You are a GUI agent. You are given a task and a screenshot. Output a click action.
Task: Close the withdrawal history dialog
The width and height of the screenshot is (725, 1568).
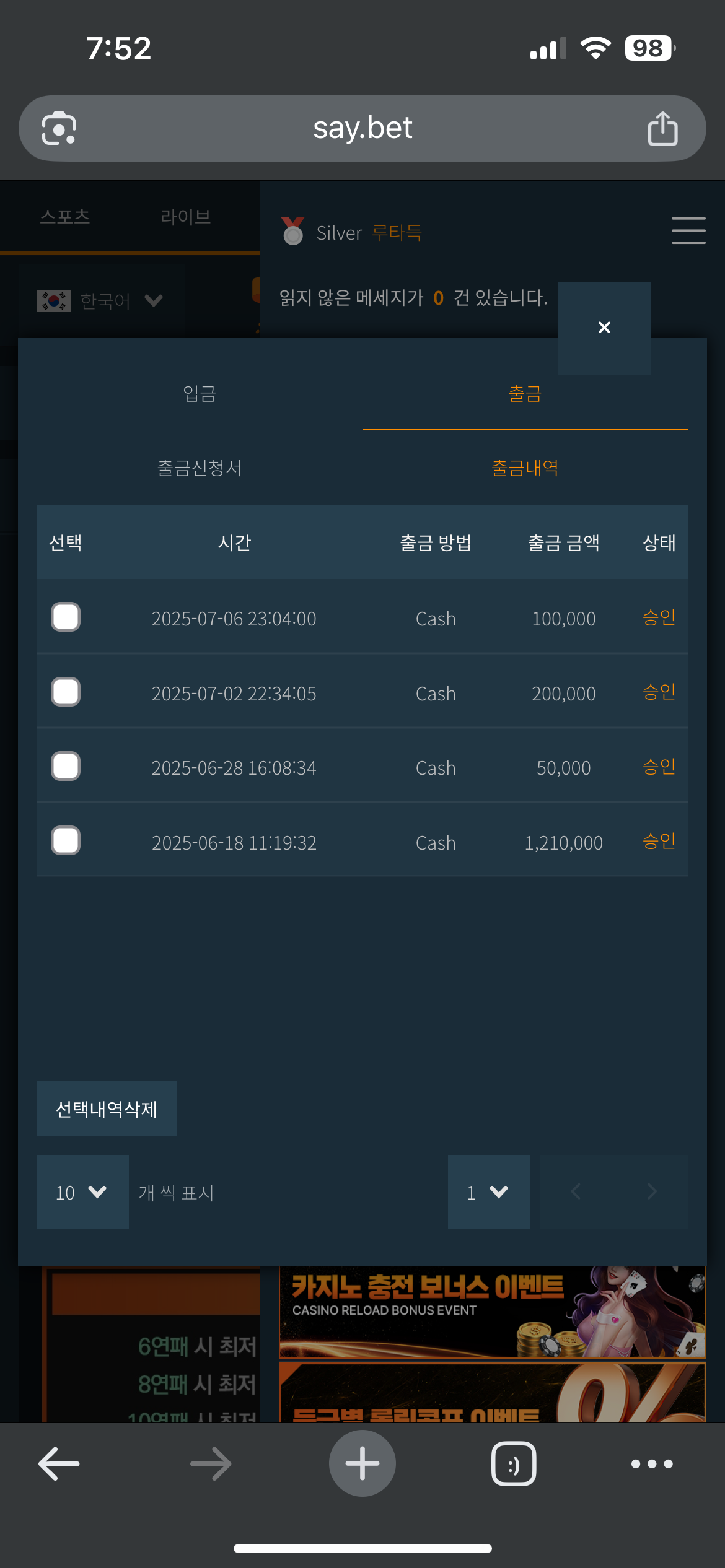(604, 328)
